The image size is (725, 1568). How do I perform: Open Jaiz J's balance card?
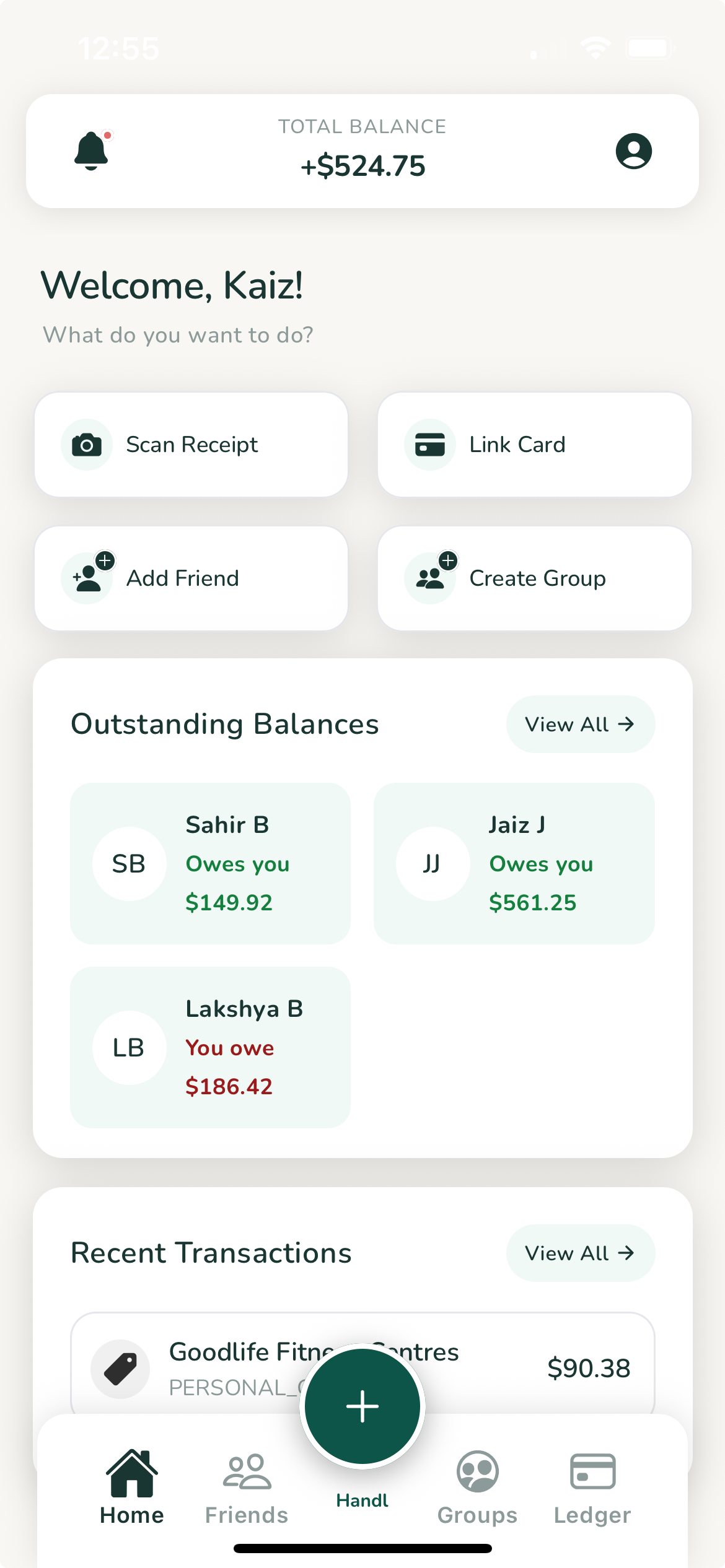tap(515, 864)
